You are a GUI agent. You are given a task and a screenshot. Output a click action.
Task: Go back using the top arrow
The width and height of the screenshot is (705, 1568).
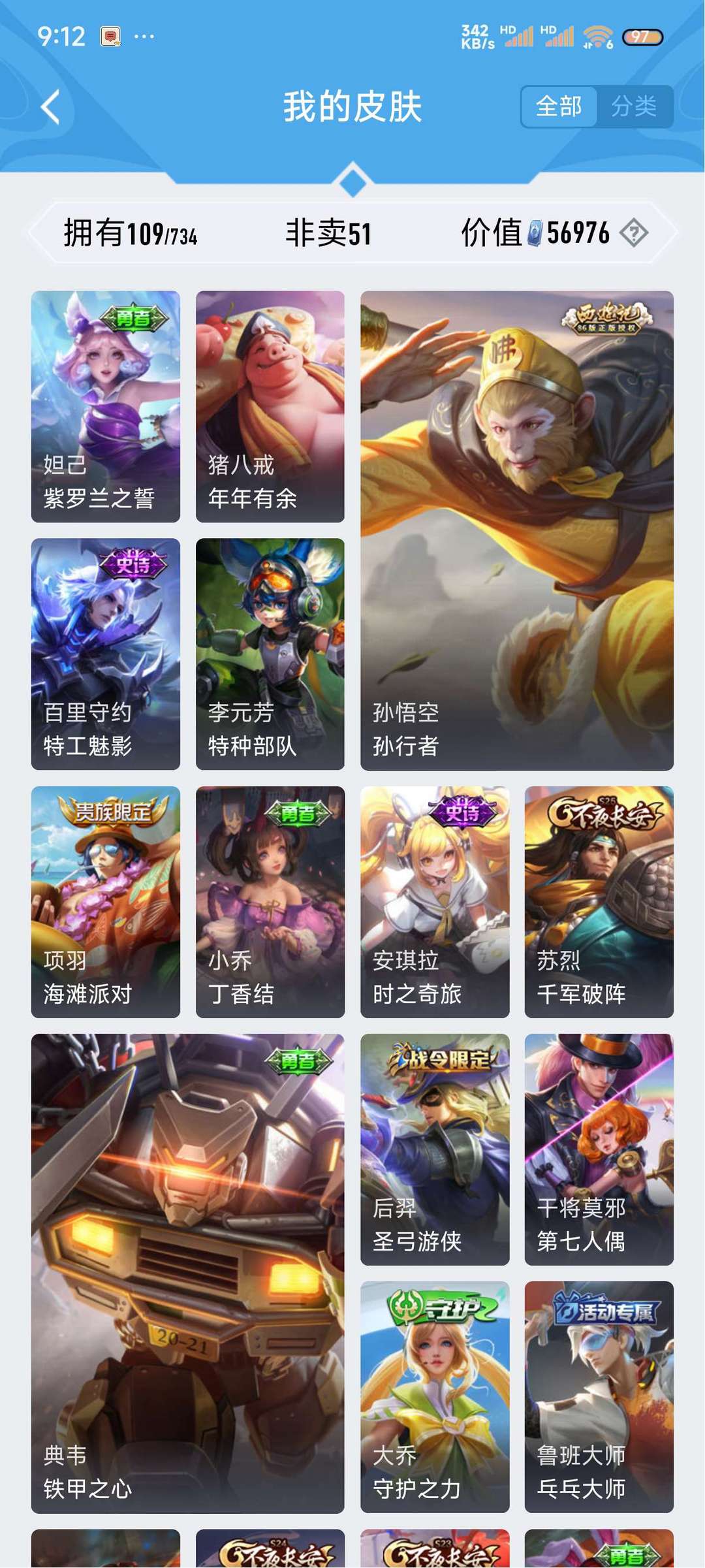(x=50, y=107)
